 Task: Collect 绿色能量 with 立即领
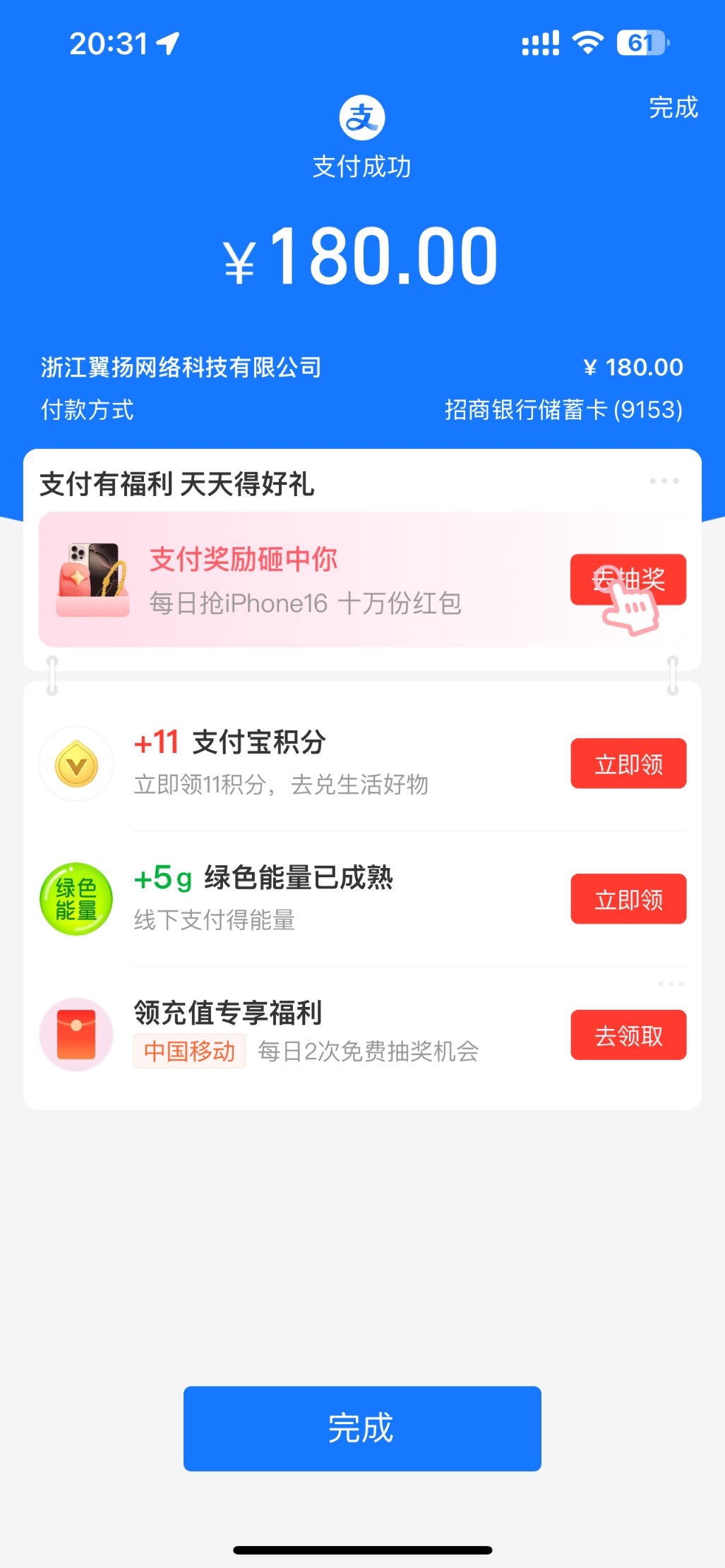(628, 899)
